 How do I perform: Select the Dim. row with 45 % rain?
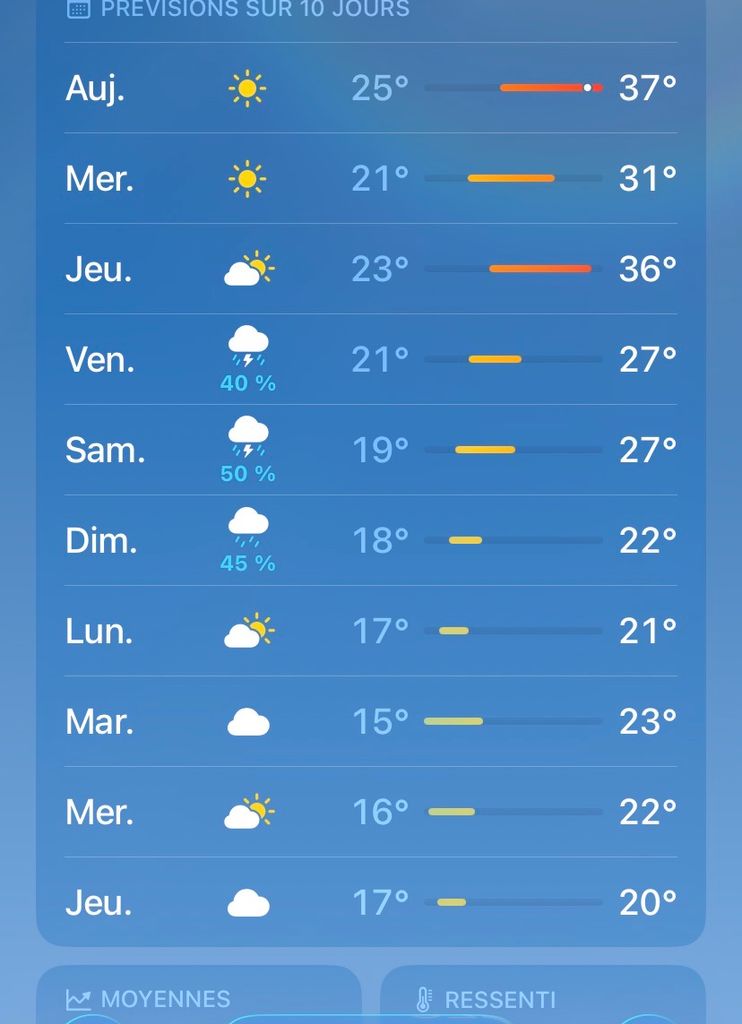click(370, 540)
